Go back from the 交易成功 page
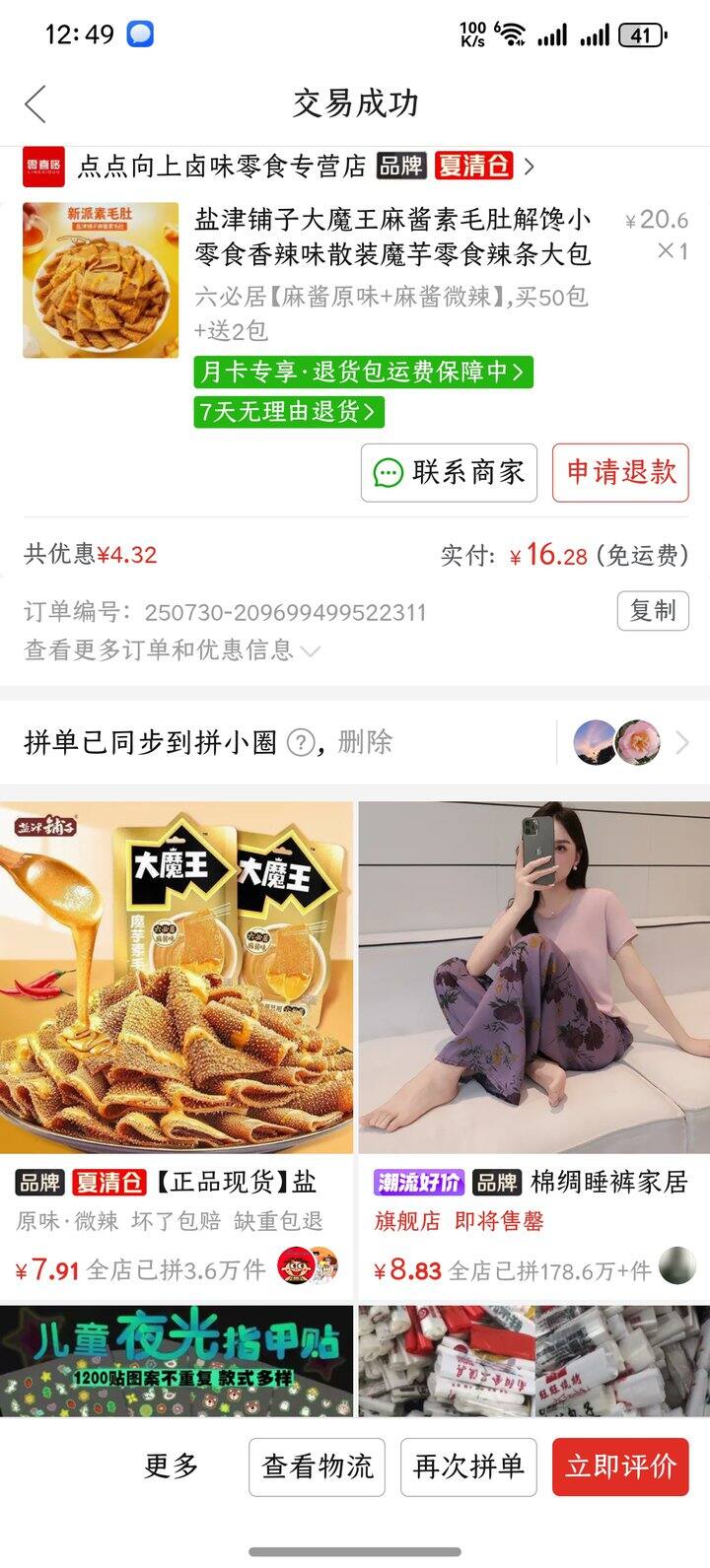 (36, 103)
